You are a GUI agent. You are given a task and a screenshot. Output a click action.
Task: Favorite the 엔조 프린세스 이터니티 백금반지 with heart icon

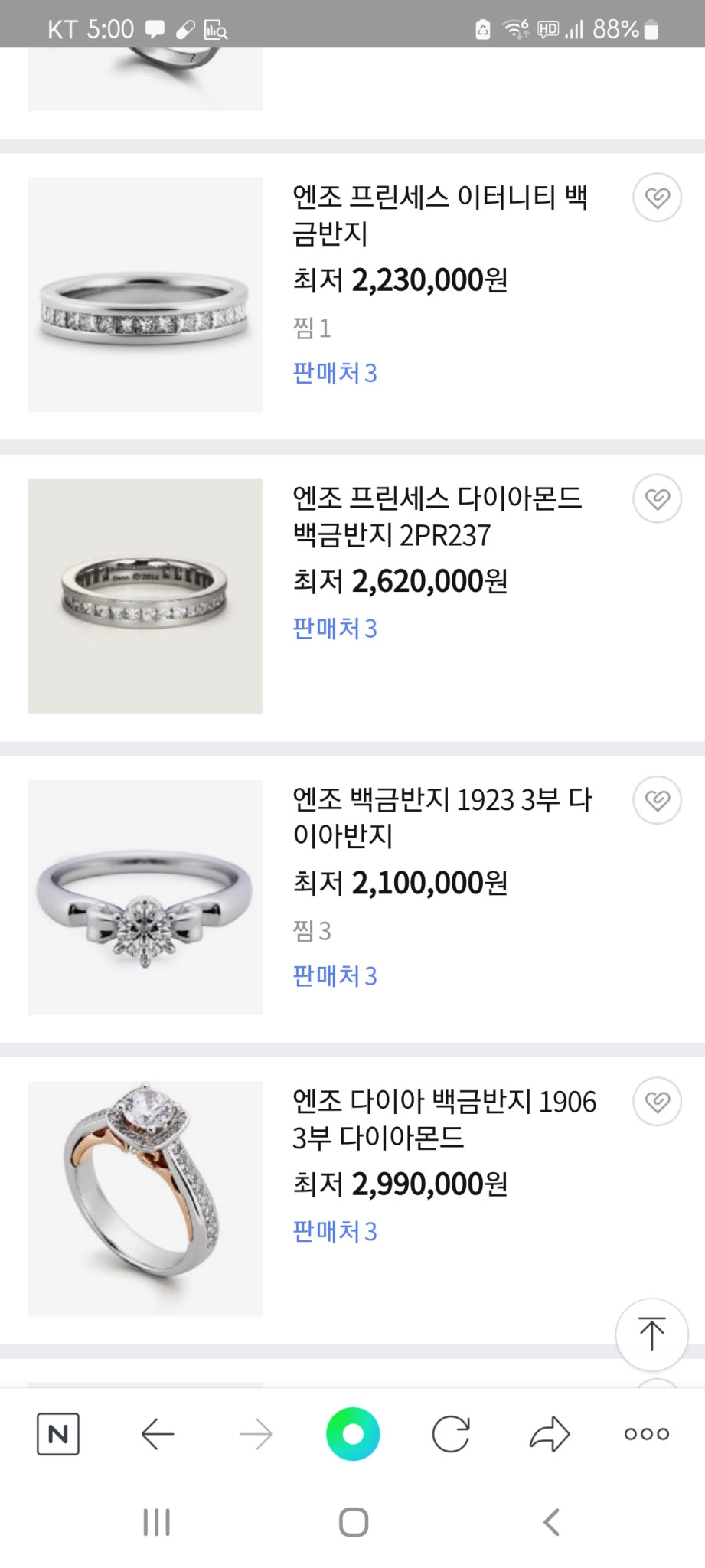(x=656, y=198)
